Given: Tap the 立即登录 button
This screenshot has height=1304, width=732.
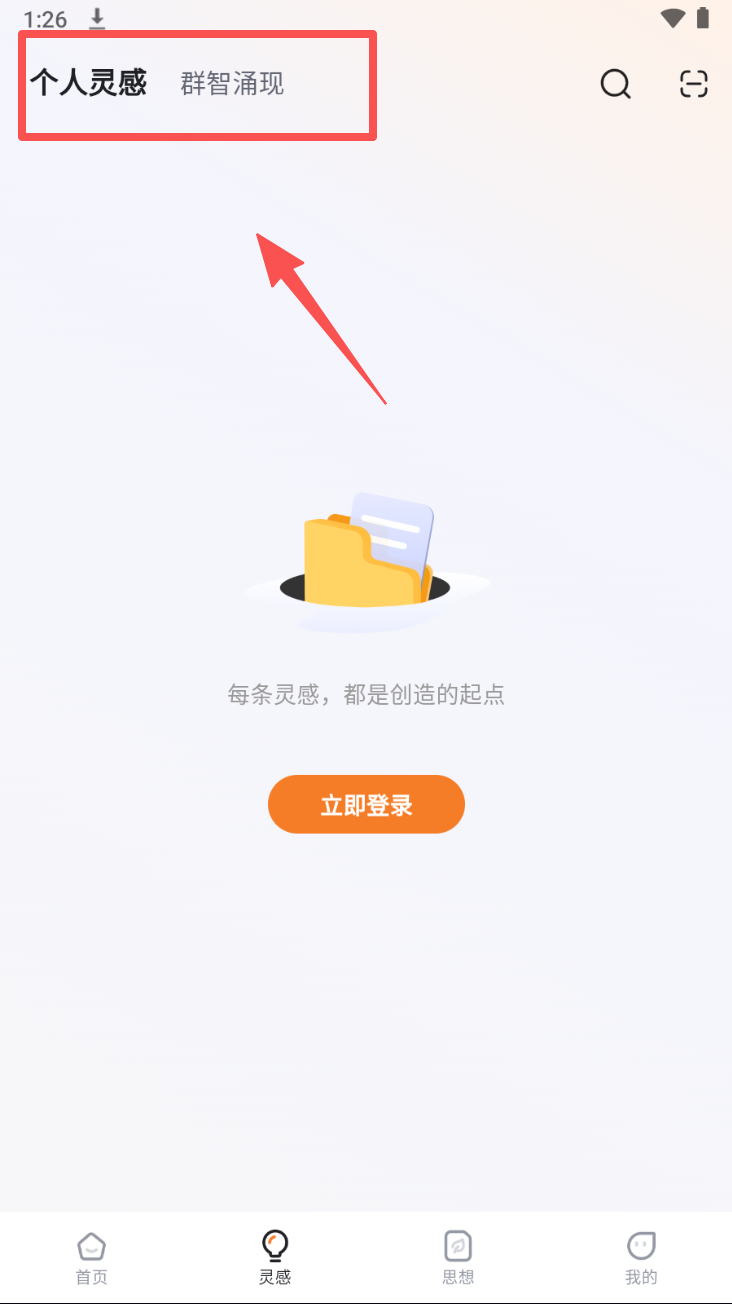Looking at the screenshot, I should point(366,805).
